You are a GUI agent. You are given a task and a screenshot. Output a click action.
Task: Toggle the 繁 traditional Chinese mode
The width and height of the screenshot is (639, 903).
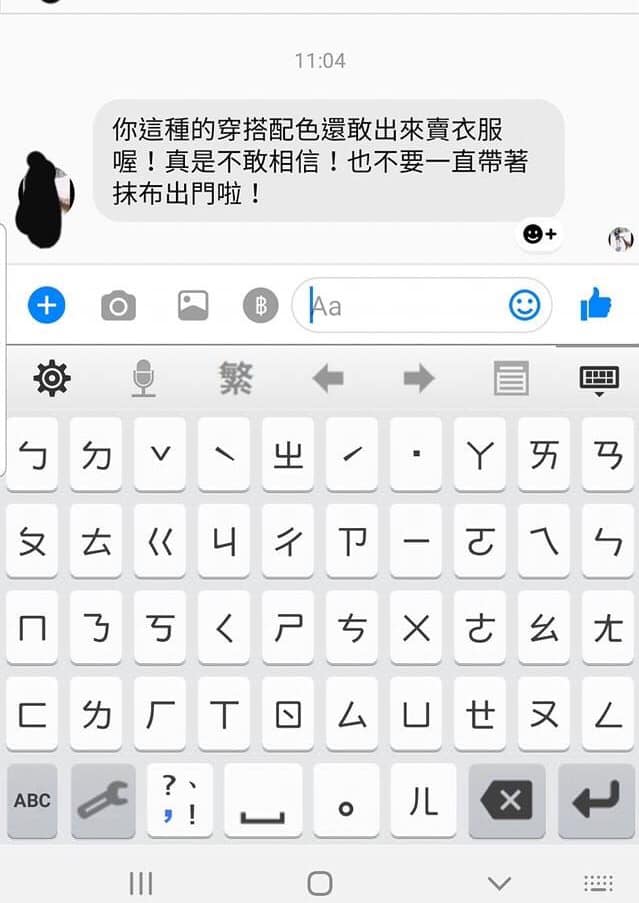(x=236, y=378)
